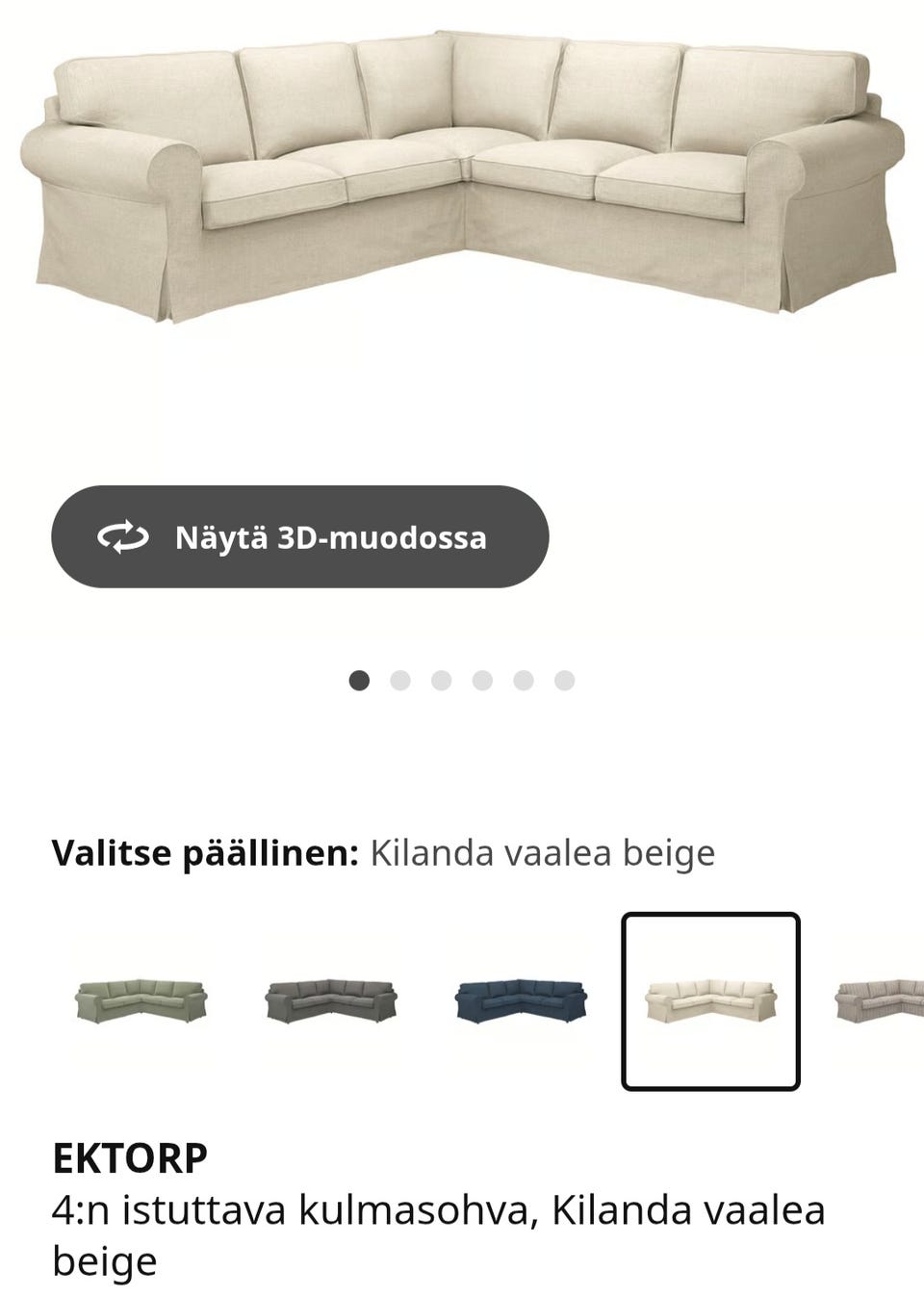Tap the fourth carousel indicator
924x1298 pixels.
(x=483, y=679)
